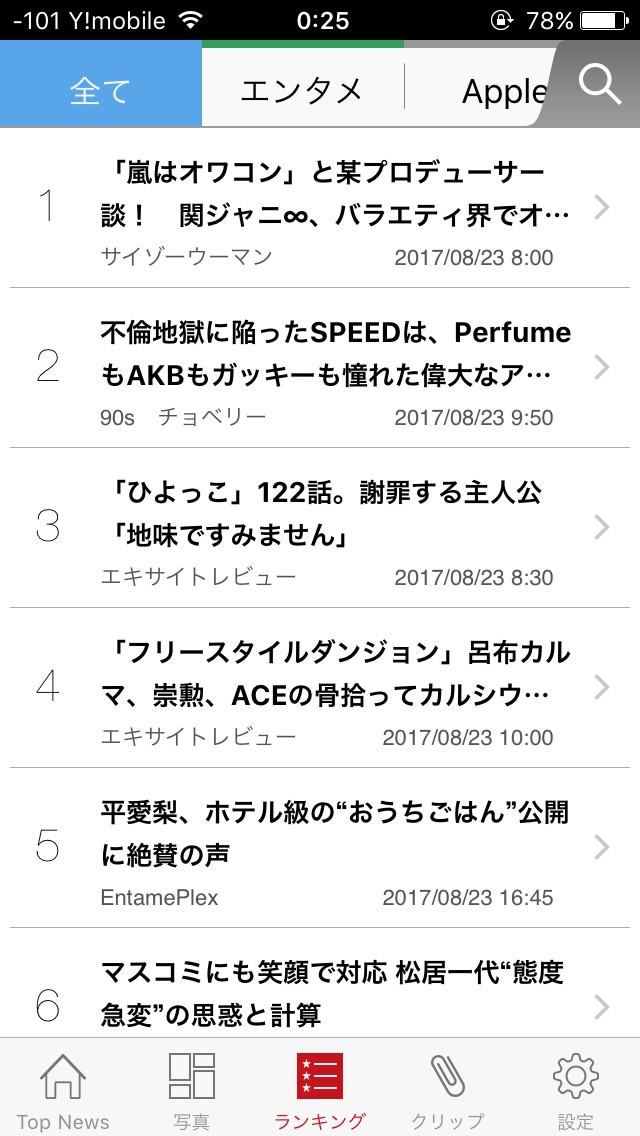Select the ランキング tab

coord(320,1090)
